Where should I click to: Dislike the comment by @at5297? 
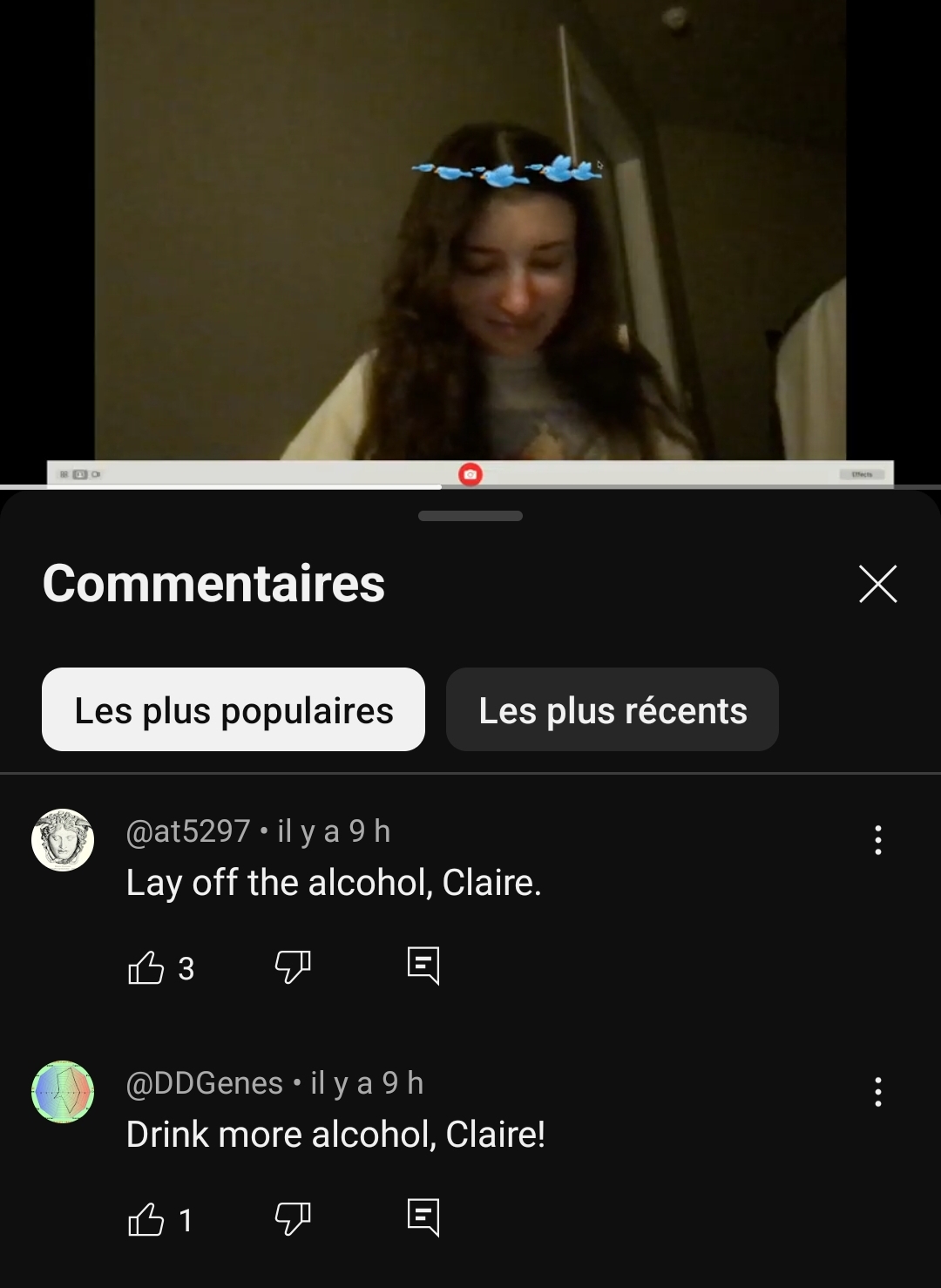click(x=293, y=967)
